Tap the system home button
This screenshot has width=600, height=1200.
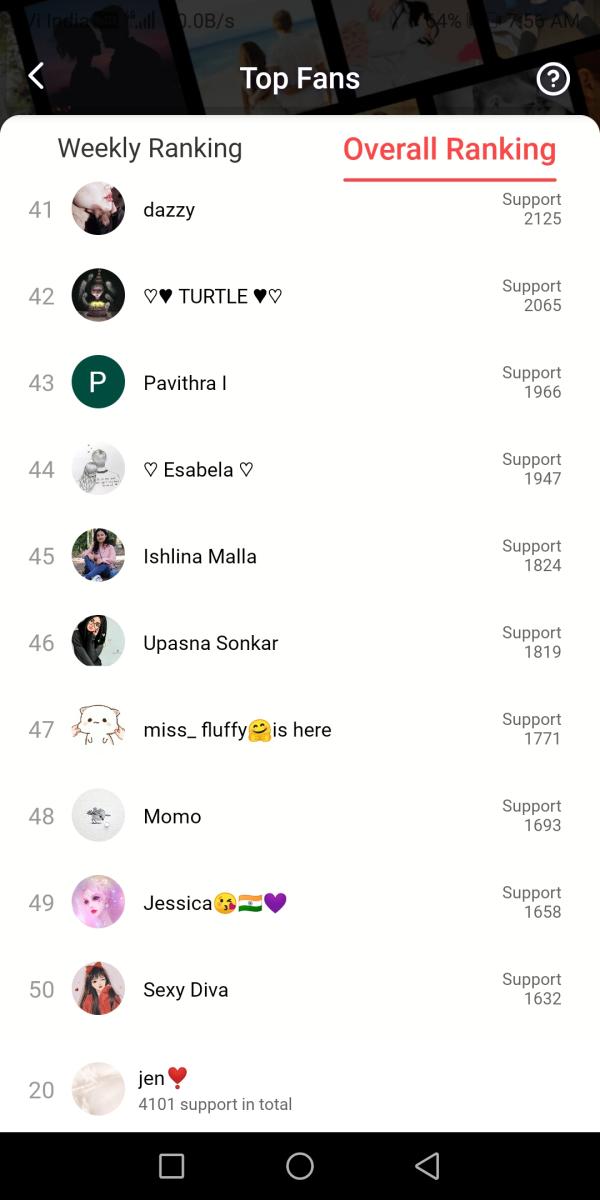pos(300,1166)
